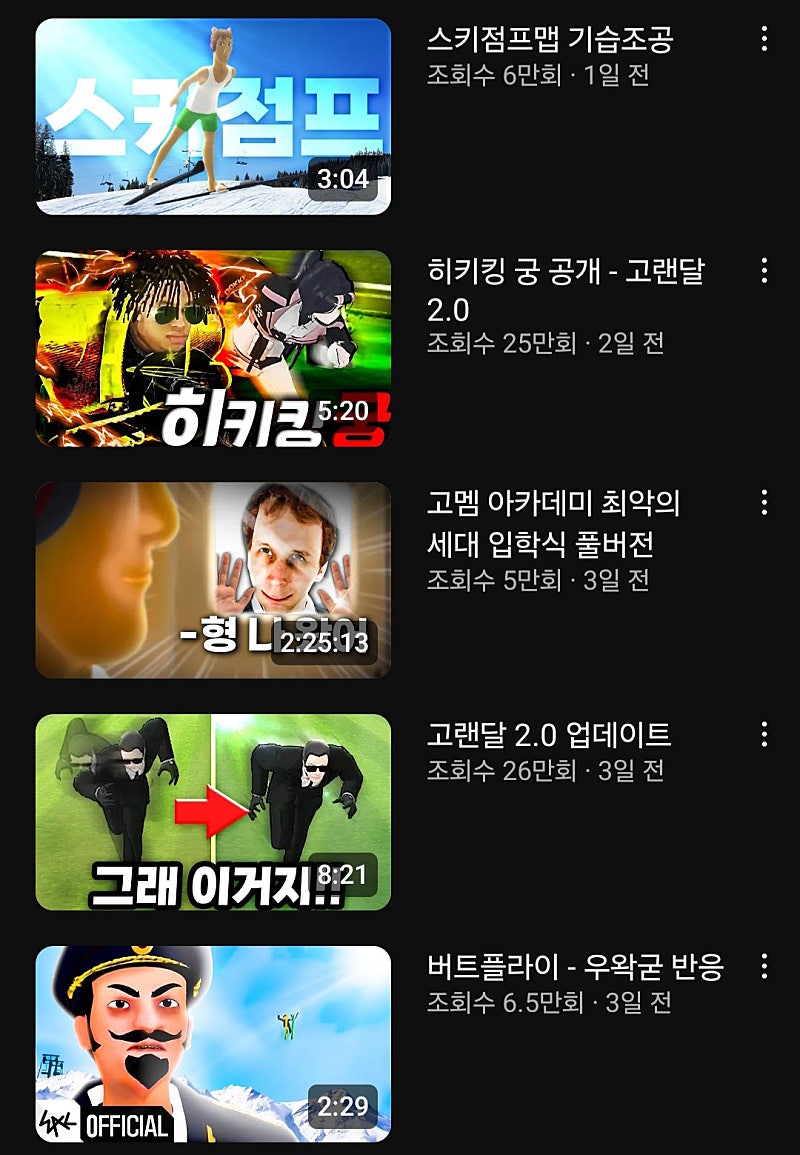Show more options for 고멤 아카데미 video

coord(764,502)
